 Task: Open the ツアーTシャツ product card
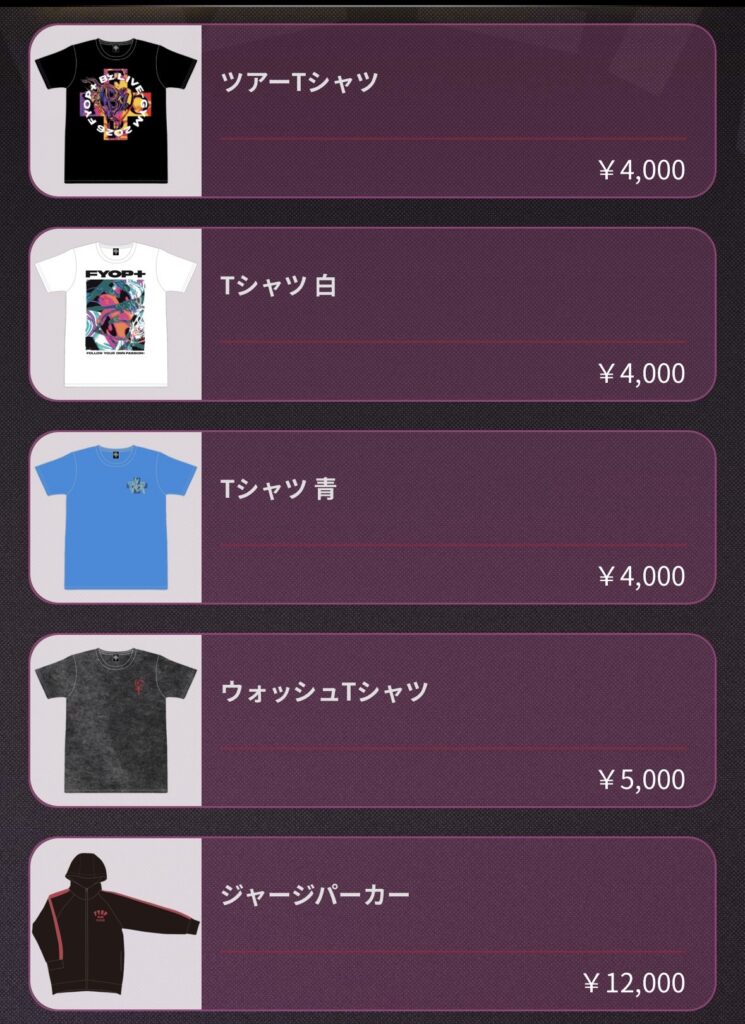(x=372, y=110)
